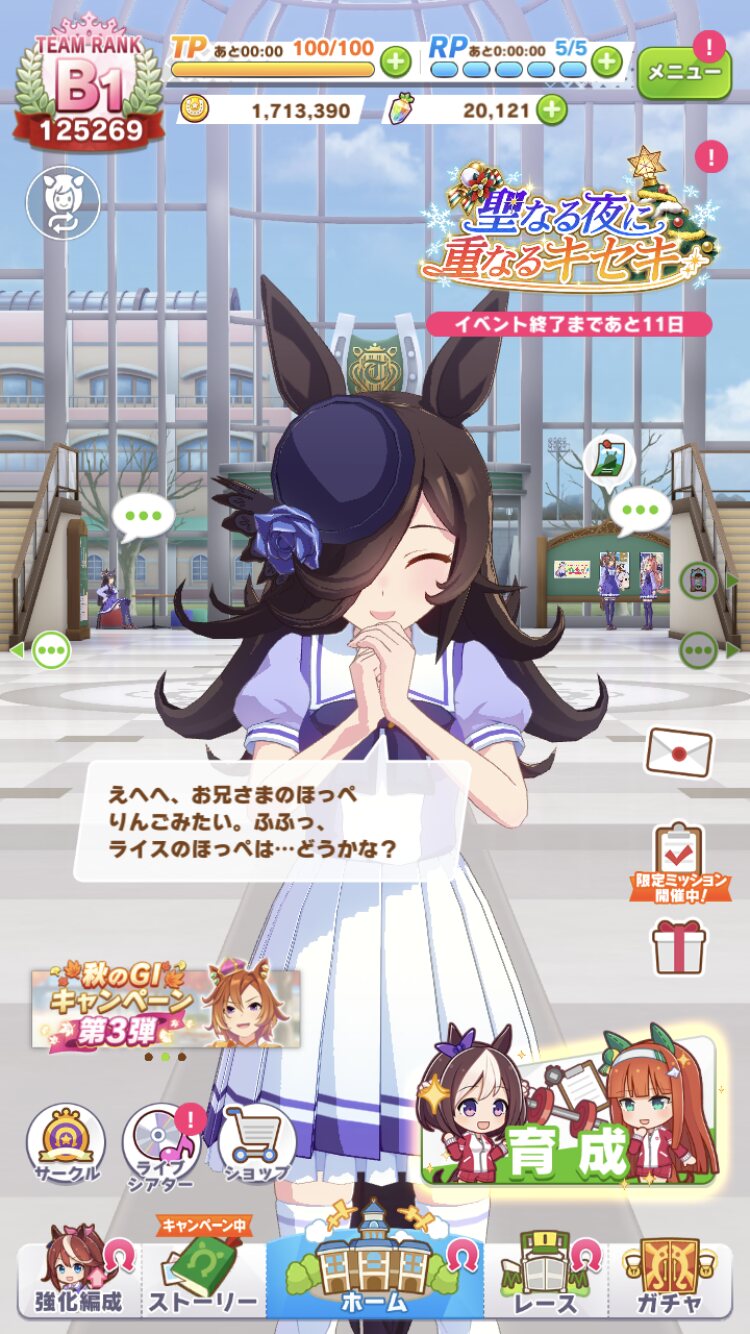Open the mail envelope icon
The width and height of the screenshot is (750, 1334).
(x=679, y=751)
